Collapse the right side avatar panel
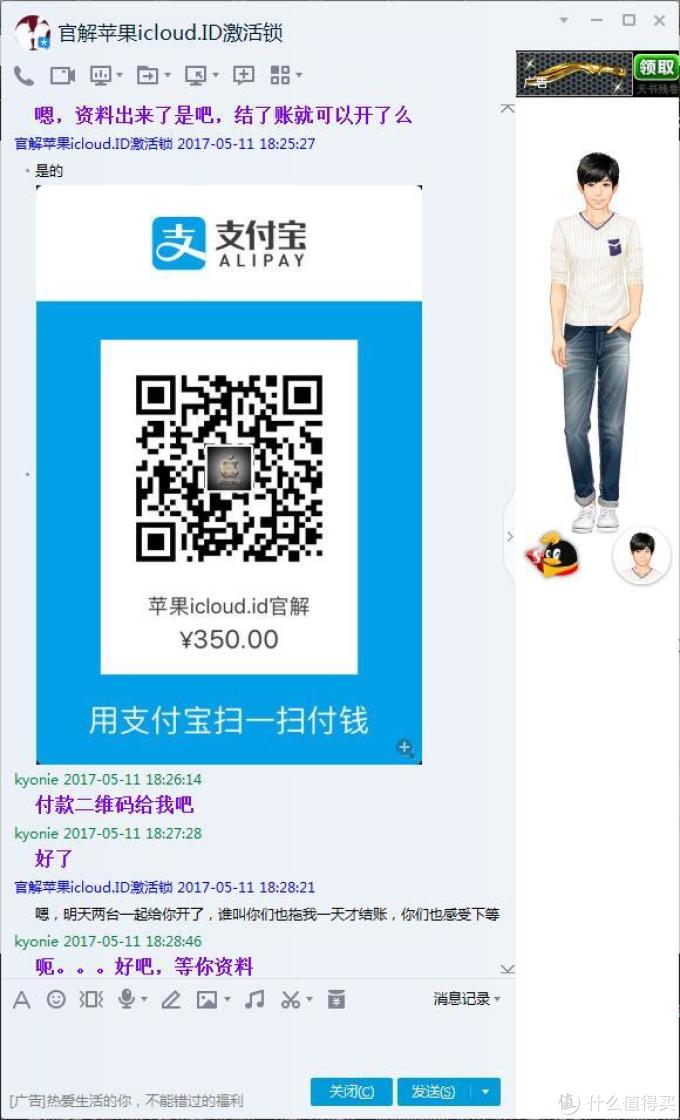The width and height of the screenshot is (680, 1120). (x=510, y=537)
